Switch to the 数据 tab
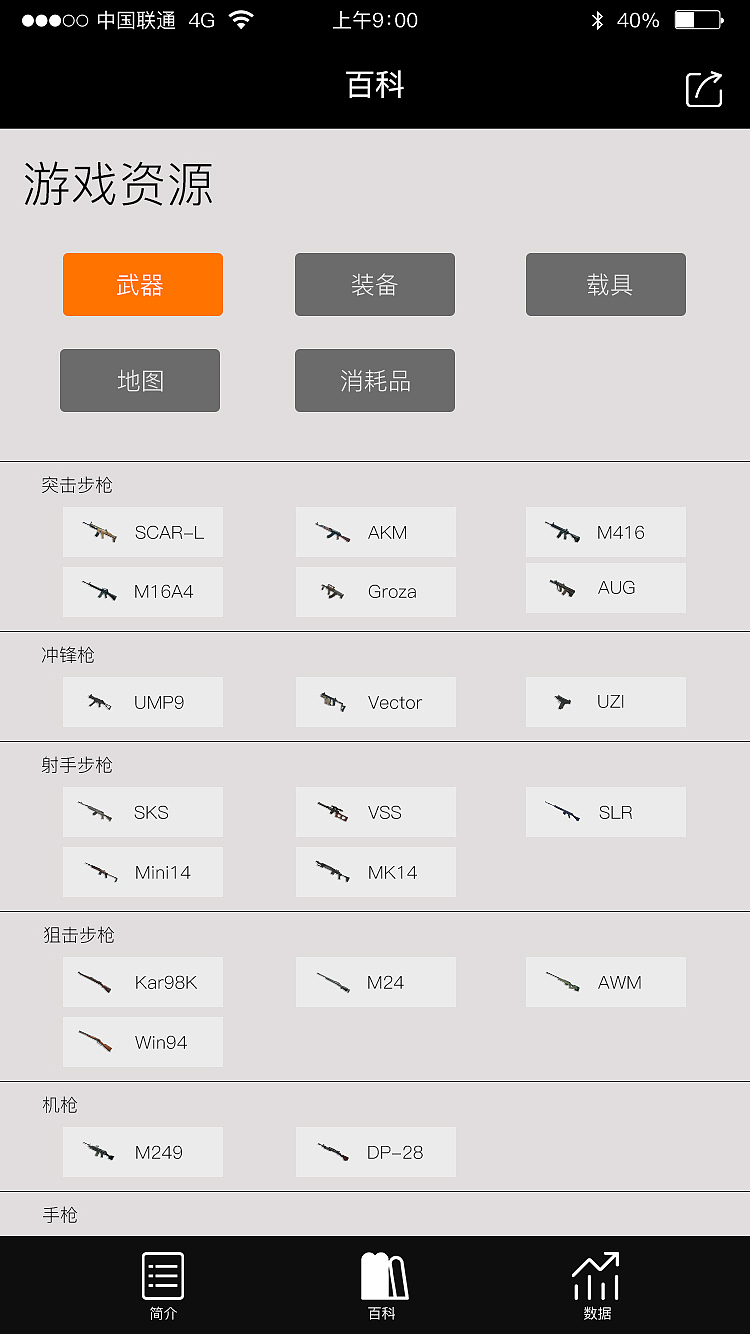Viewport: 750px width, 1334px height. [x=597, y=1285]
